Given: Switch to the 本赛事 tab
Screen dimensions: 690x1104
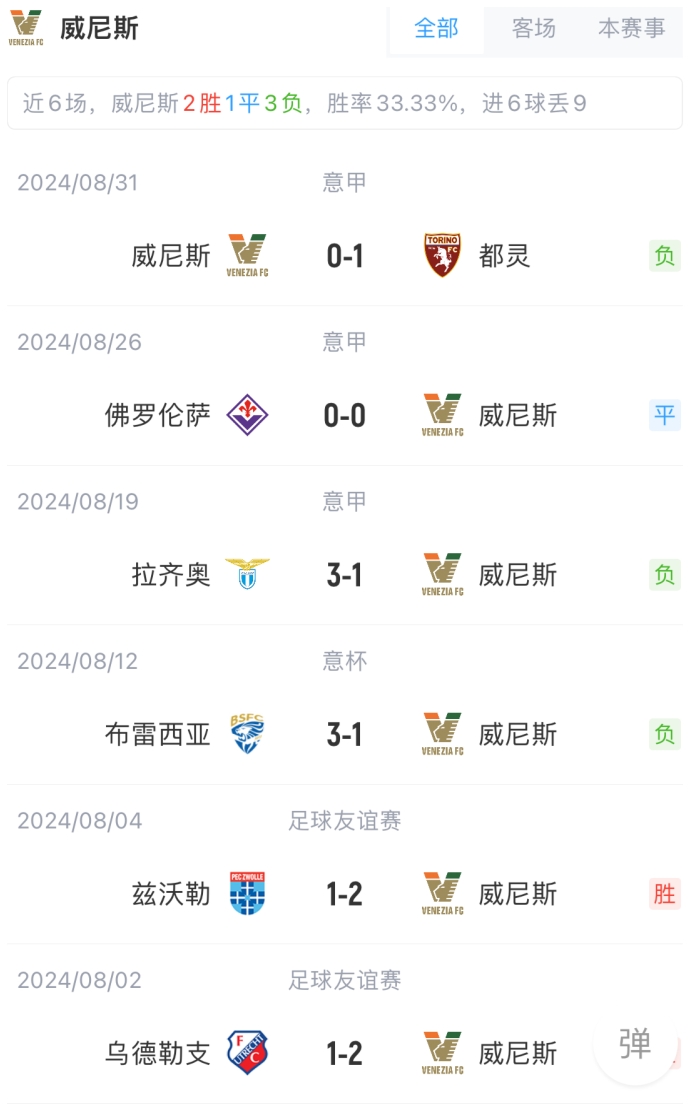Looking at the screenshot, I should pyautogui.click(x=631, y=28).
